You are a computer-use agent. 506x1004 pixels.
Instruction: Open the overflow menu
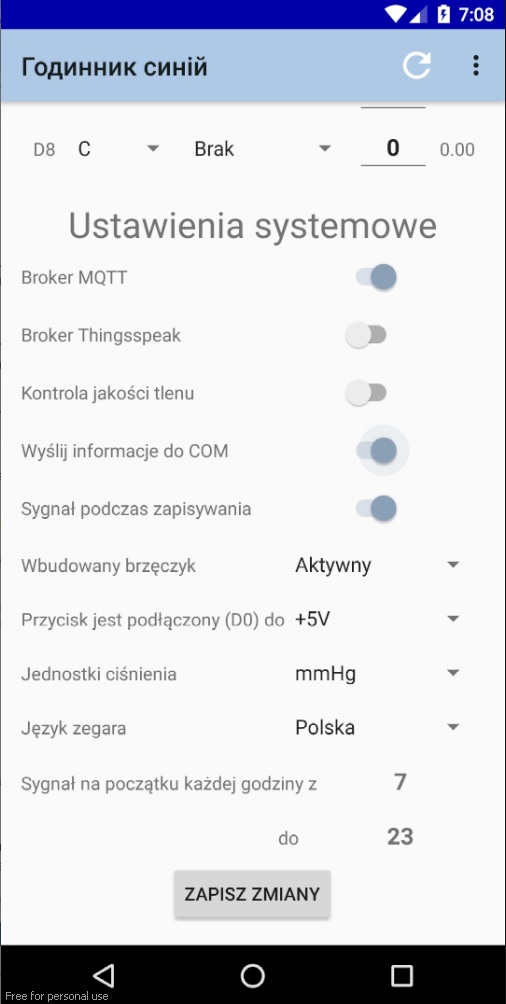coord(475,65)
